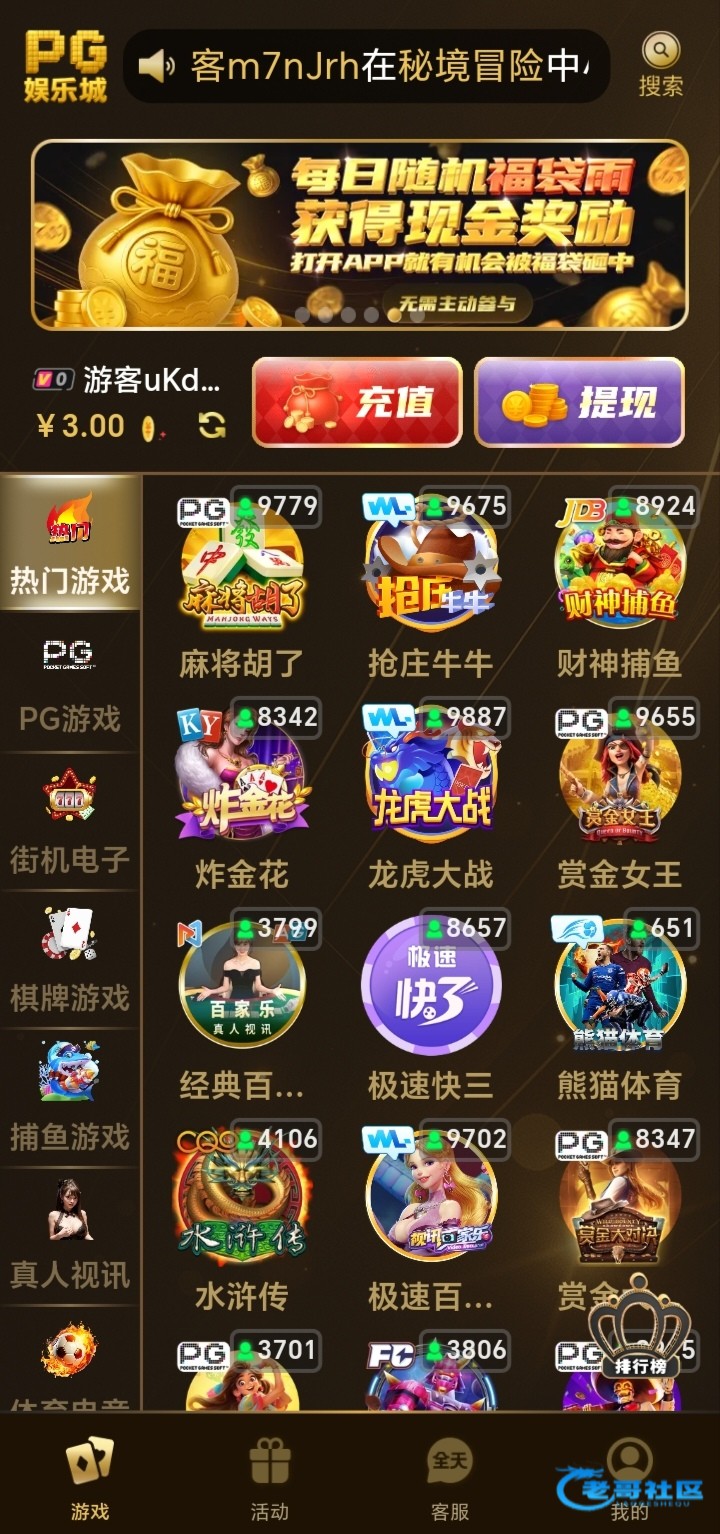Refresh the account balance
Screen dimensions: 720x1534
click(212, 426)
